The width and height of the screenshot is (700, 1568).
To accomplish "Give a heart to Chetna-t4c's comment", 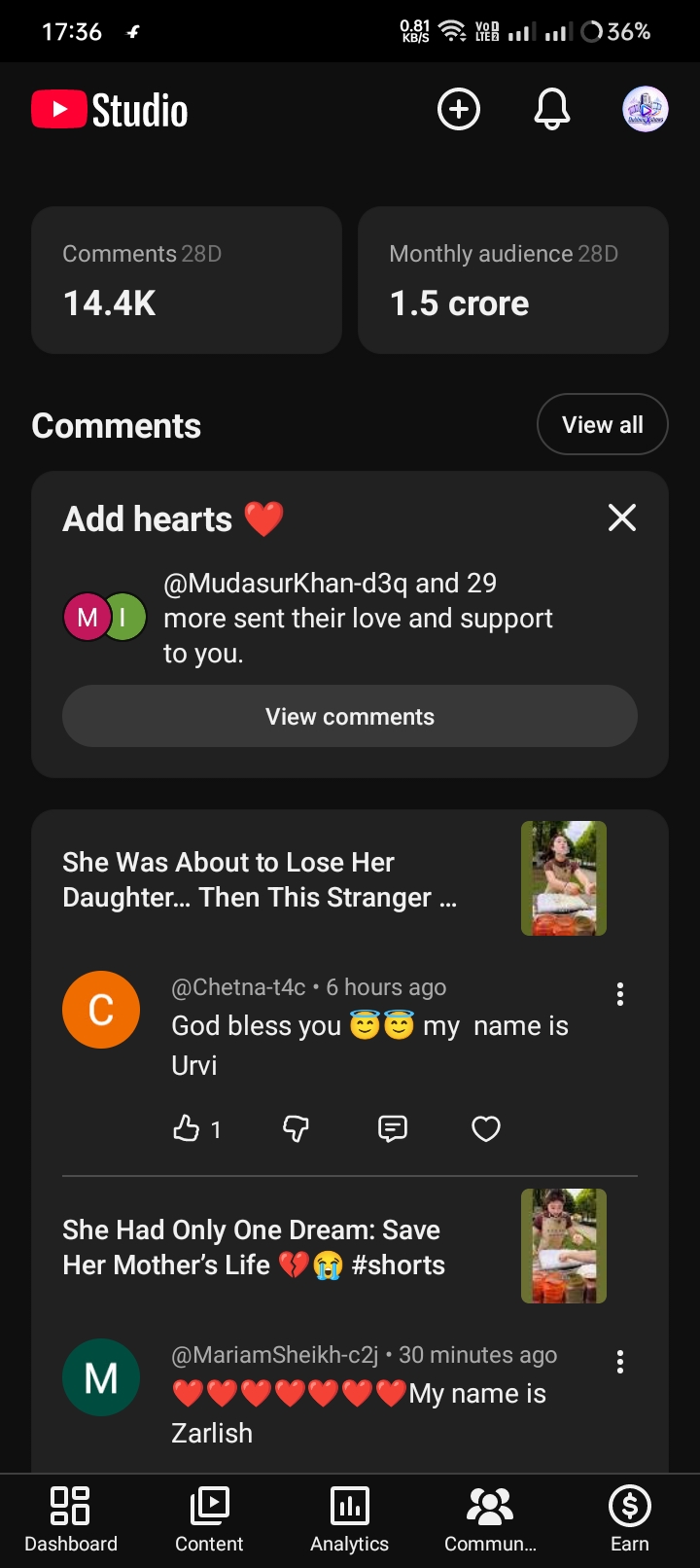I will click(x=486, y=1128).
